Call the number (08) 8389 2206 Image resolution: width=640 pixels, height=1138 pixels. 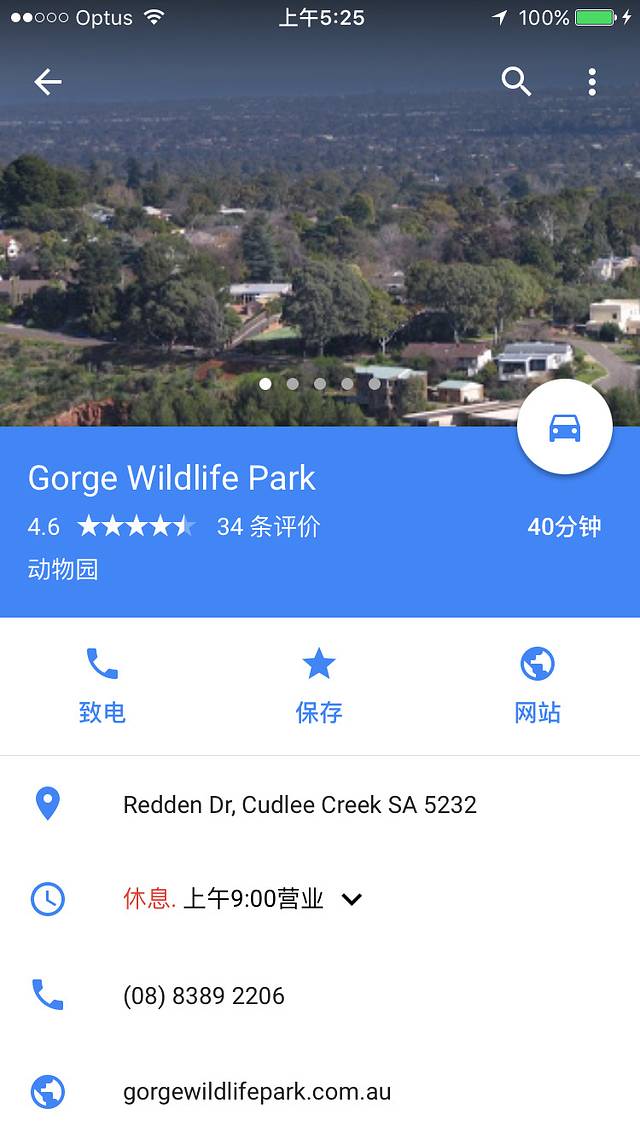pos(204,996)
